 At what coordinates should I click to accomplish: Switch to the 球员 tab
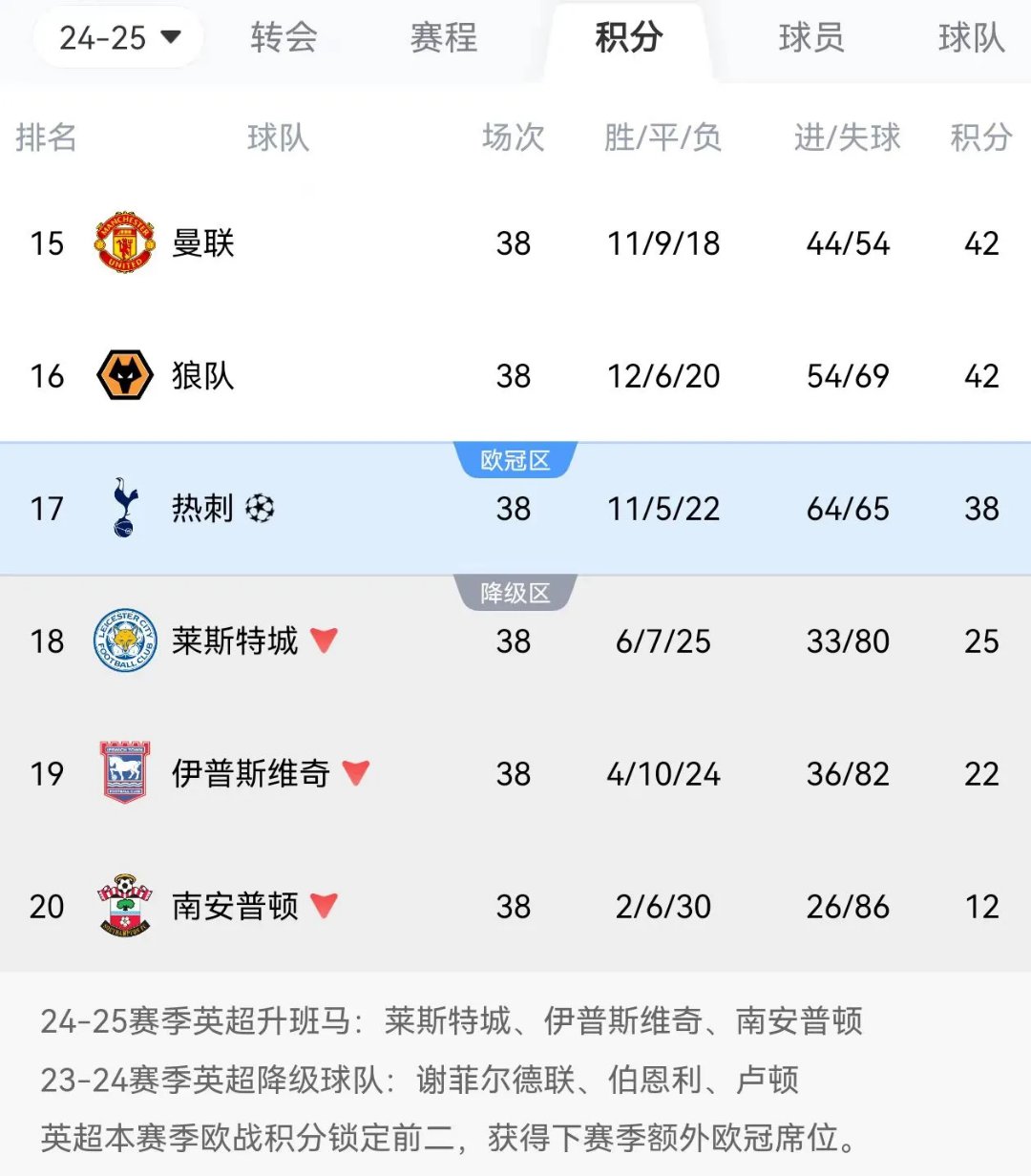[x=810, y=38]
